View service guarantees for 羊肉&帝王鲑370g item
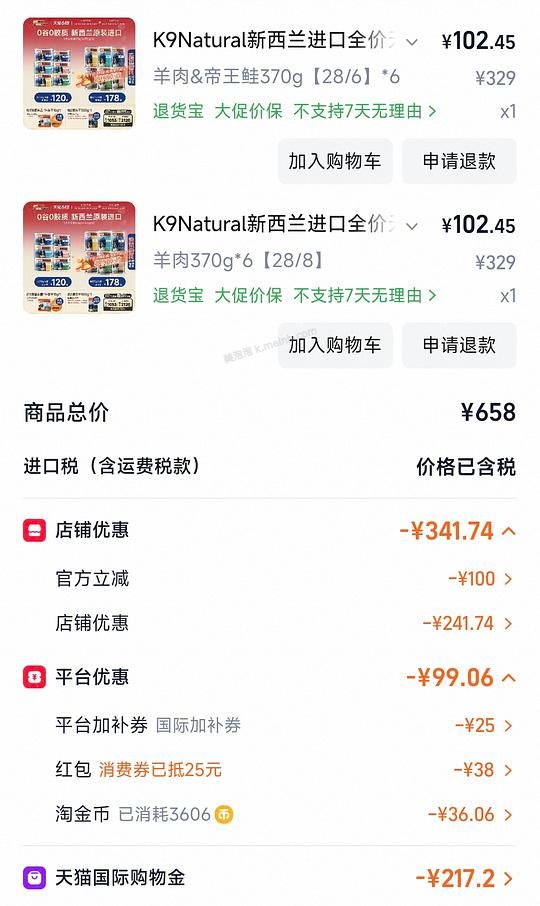 (x=295, y=111)
